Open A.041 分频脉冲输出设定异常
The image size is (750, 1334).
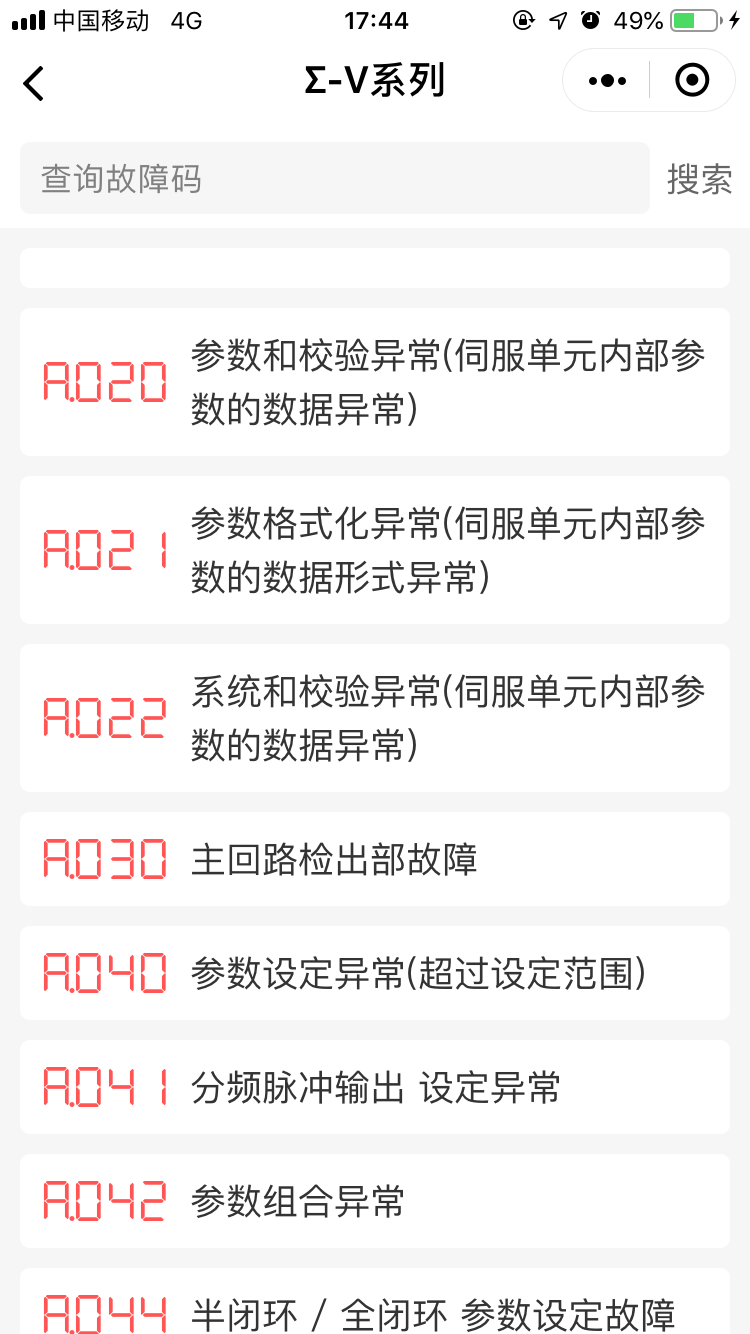[x=375, y=1087]
